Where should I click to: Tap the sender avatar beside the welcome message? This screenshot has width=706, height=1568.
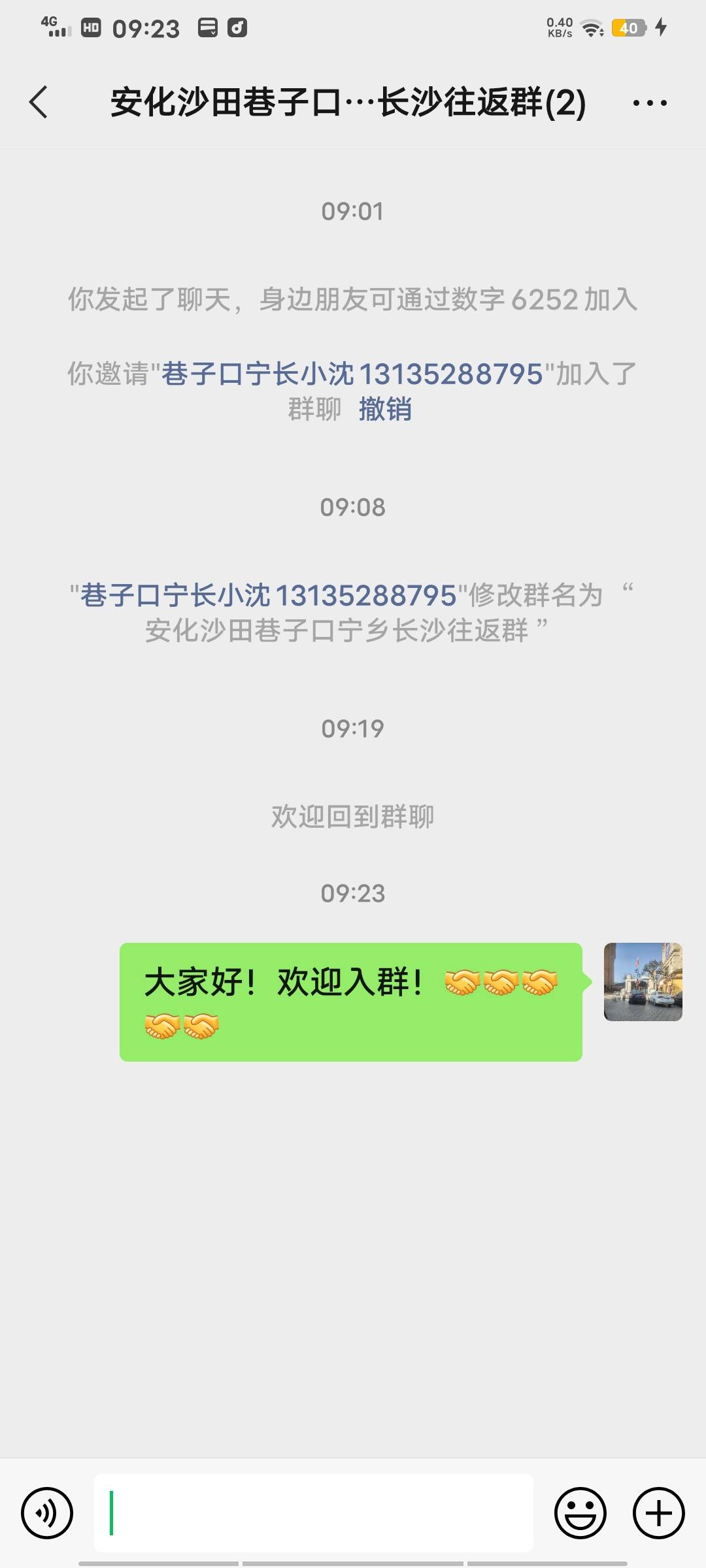(x=643, y=981)
